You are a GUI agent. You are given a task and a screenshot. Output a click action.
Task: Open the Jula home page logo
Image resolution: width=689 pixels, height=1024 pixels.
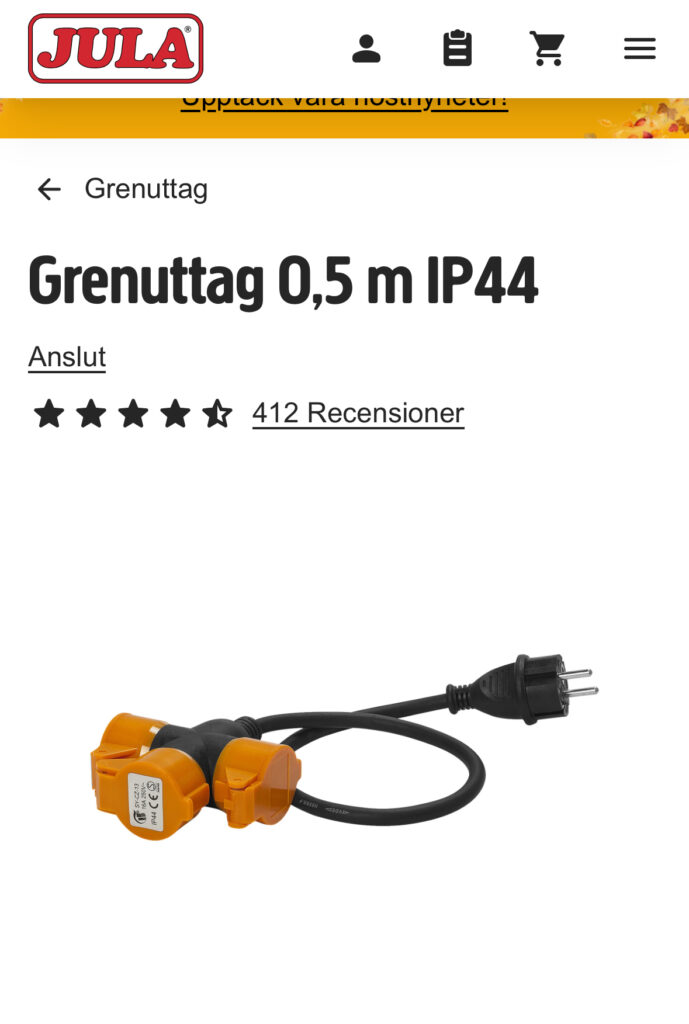click(x=115, y=48)
